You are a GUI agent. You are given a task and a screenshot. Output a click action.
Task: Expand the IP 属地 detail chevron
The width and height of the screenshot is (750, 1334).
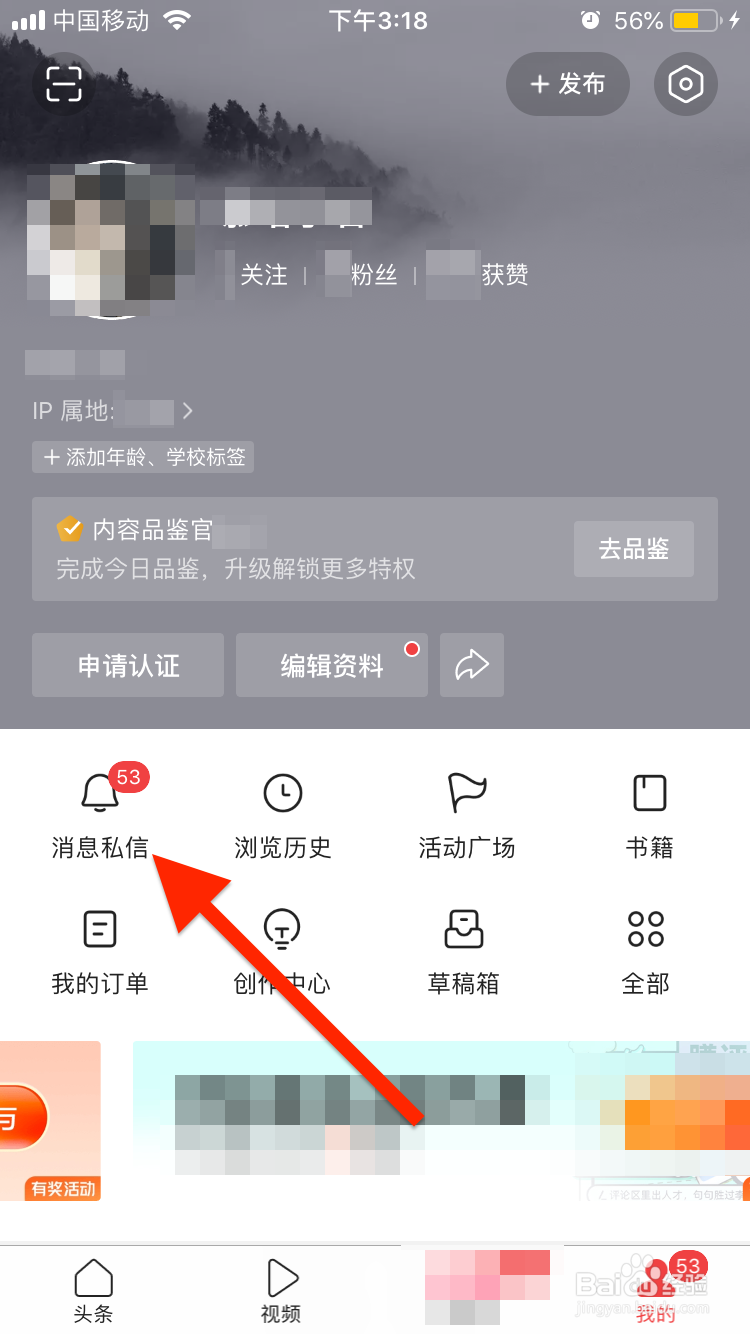tap(187, 411)
